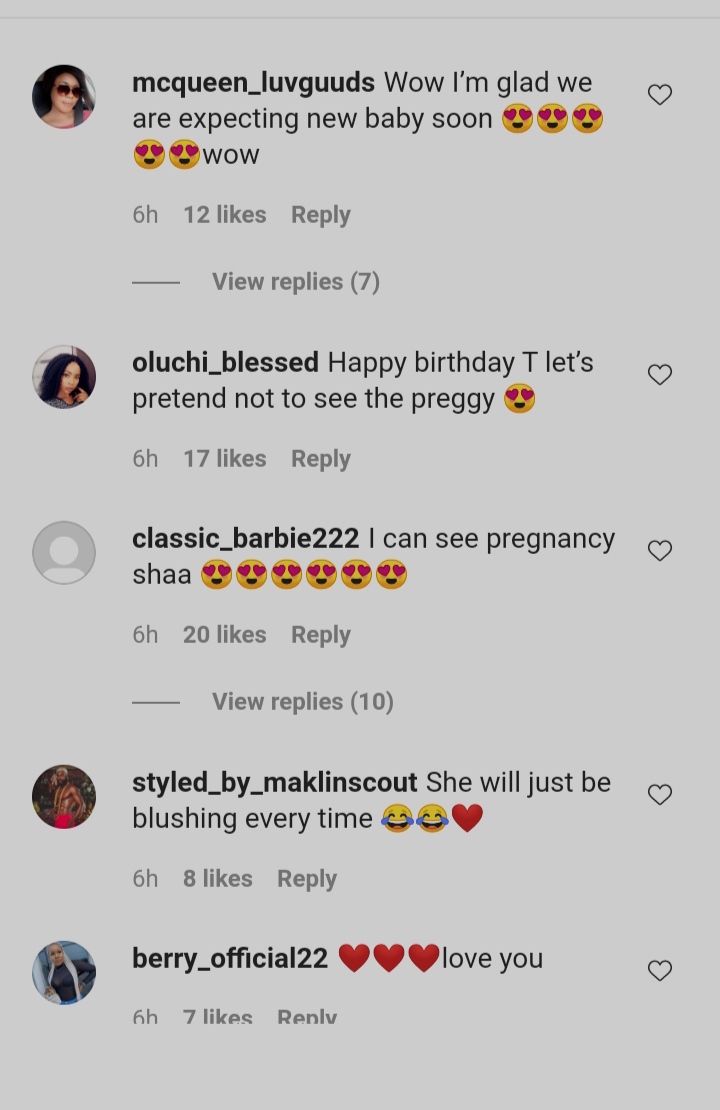Screen dimensions: 720x1110
Task: Like oluchi_blessed's comment
Action: (660, 375)
